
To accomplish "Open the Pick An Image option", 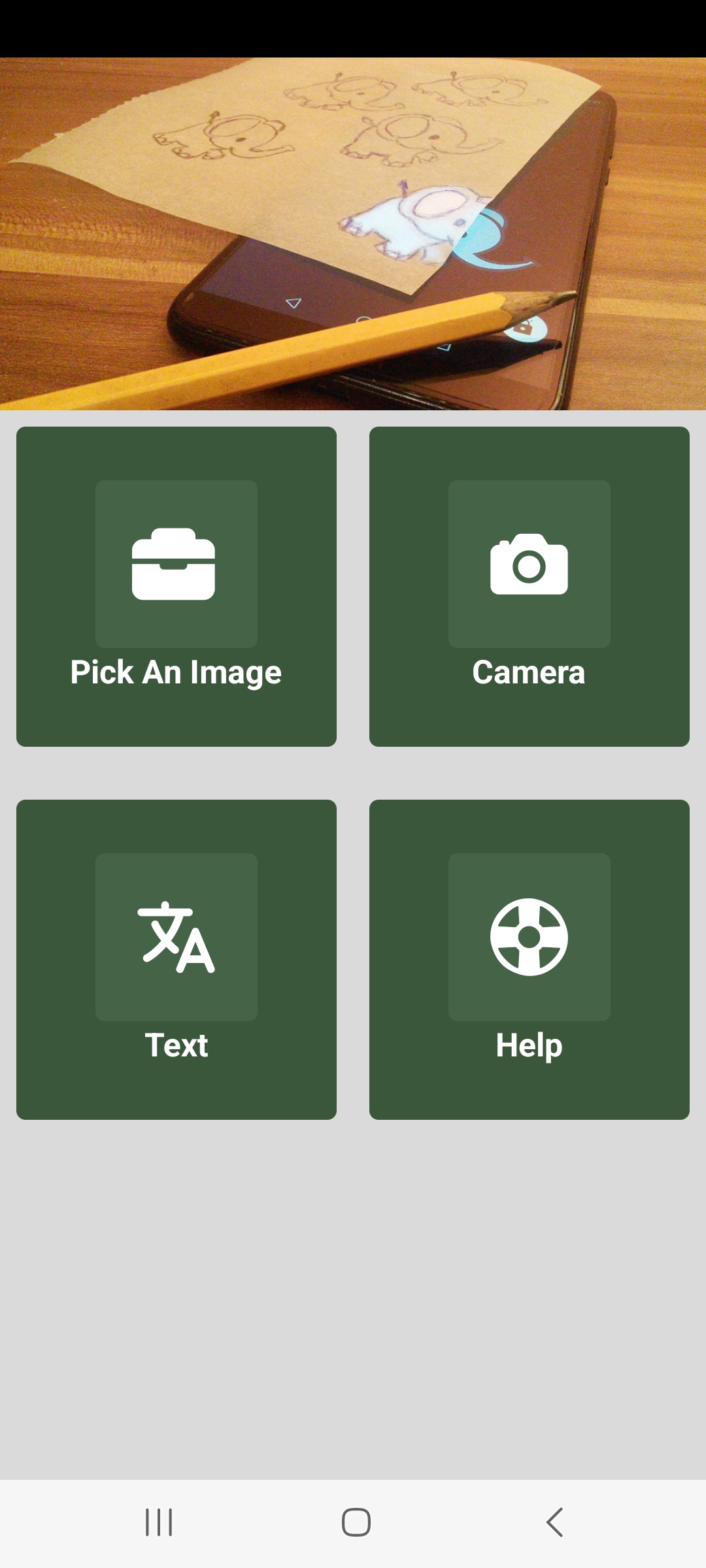I will click(x=176, y=586).
